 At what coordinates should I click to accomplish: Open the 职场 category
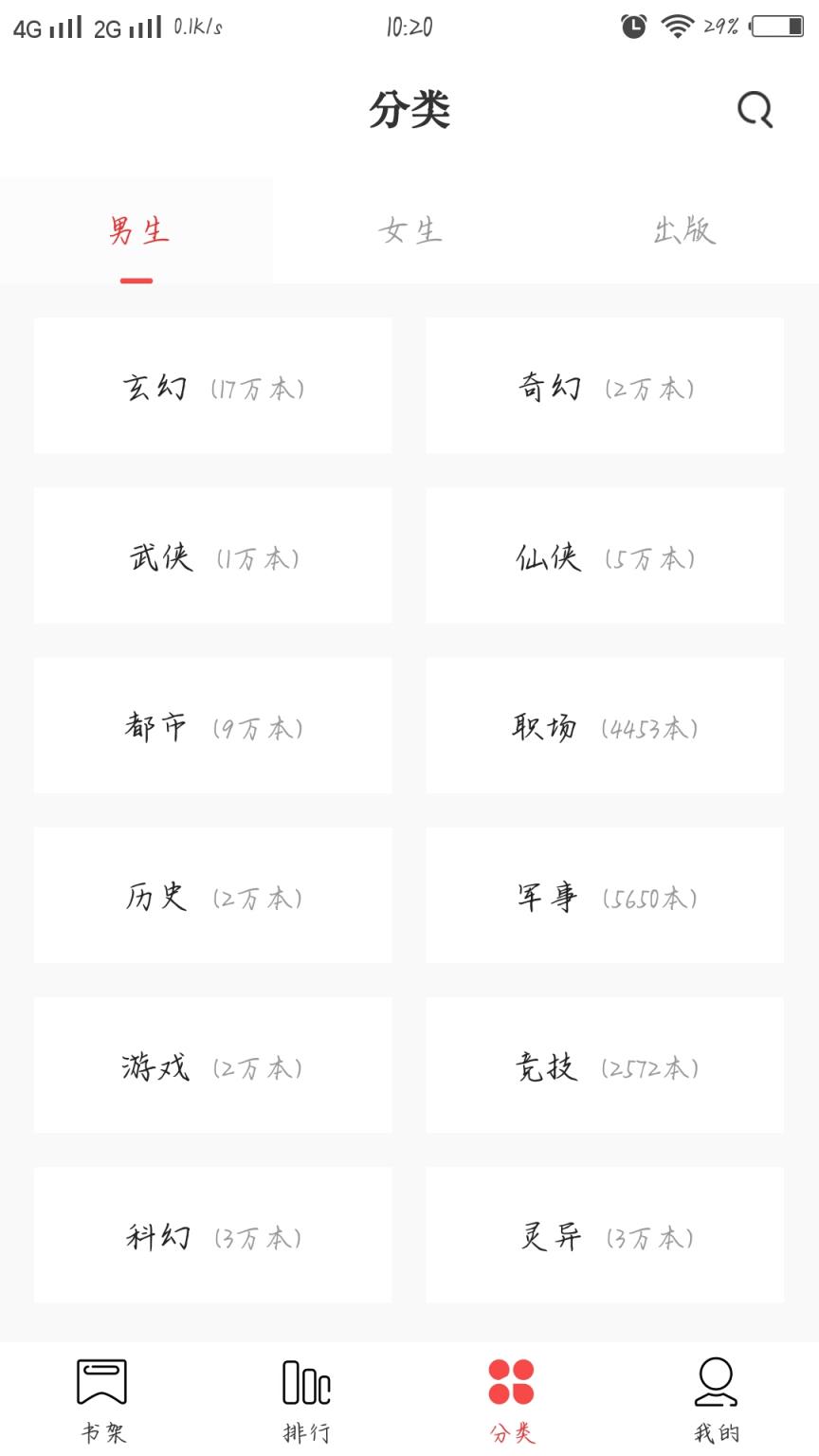604,725
